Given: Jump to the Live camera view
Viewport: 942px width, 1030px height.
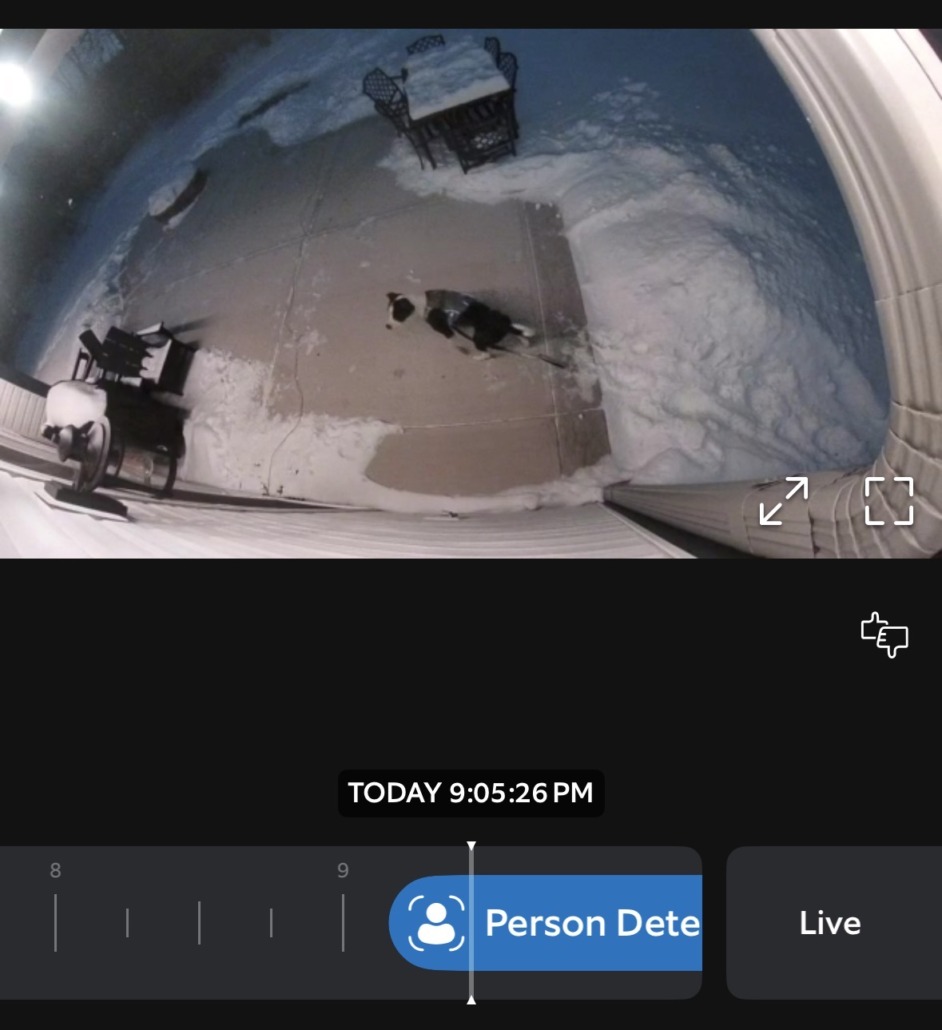Looking at the screenshot, I should click(830, 922).
